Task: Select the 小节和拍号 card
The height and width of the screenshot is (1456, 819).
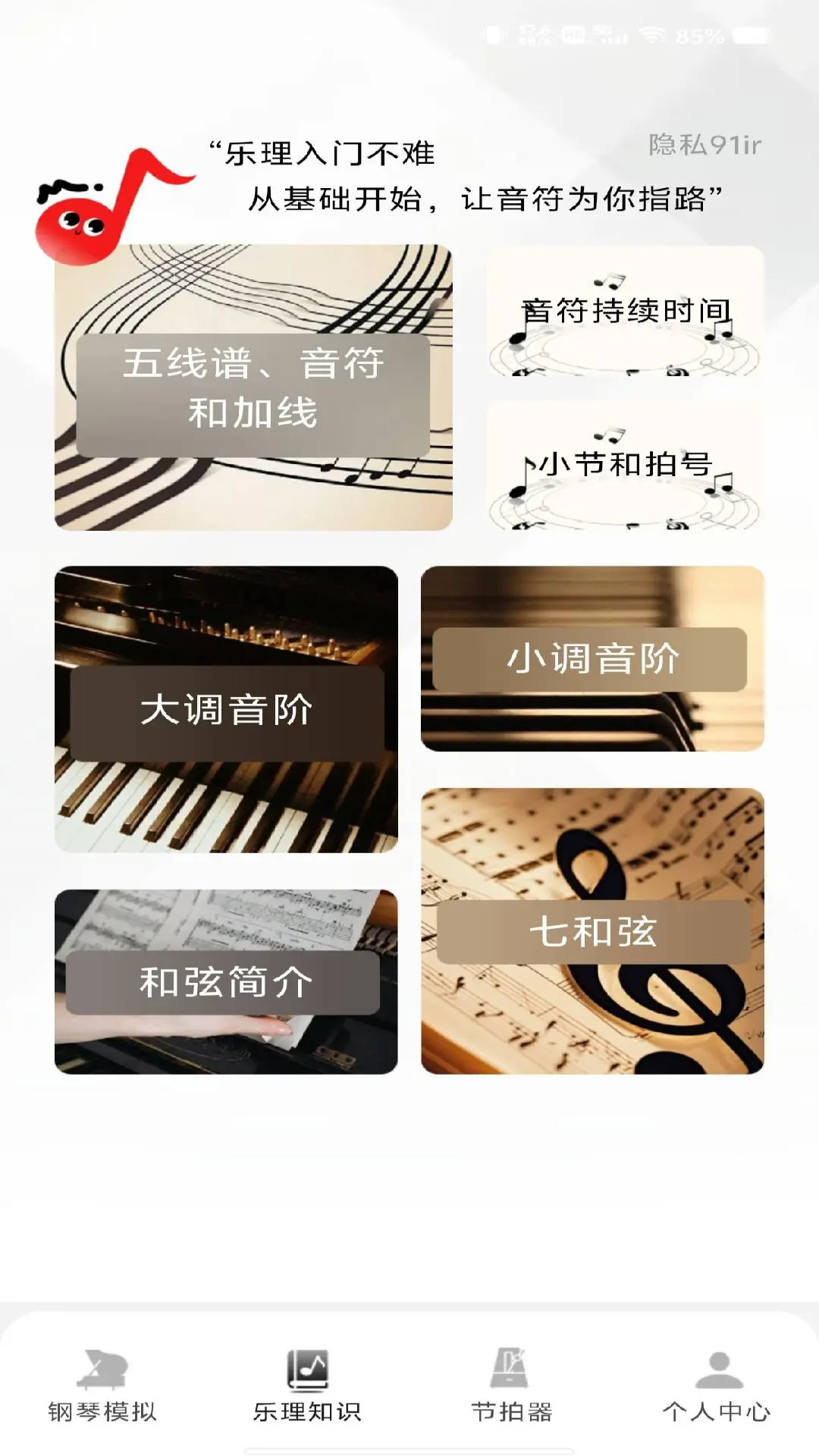Action: click(x=623, y=468)
